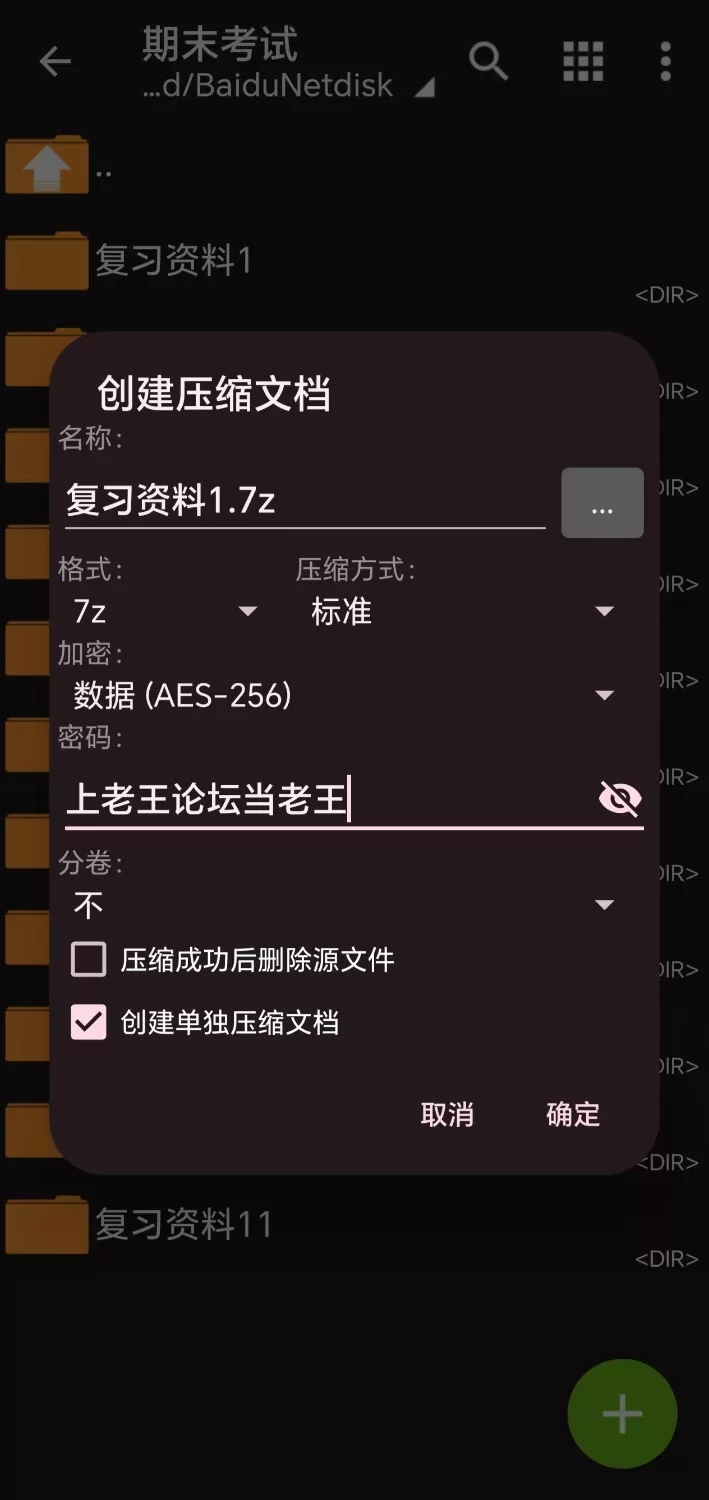Check 压缩成功后删除源文件 checkbox

point(89,960)
